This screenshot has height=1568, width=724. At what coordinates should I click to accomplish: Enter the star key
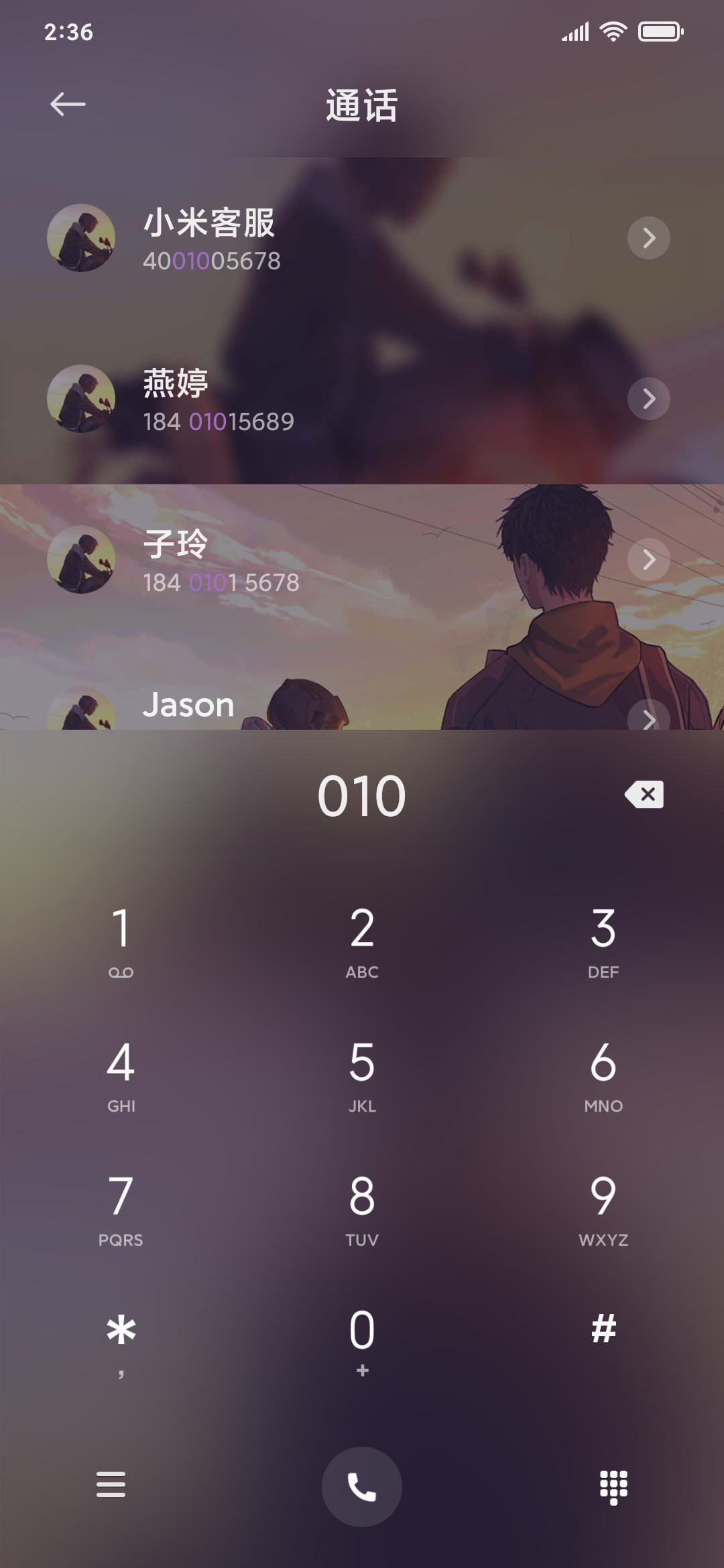click(121, 1344)
